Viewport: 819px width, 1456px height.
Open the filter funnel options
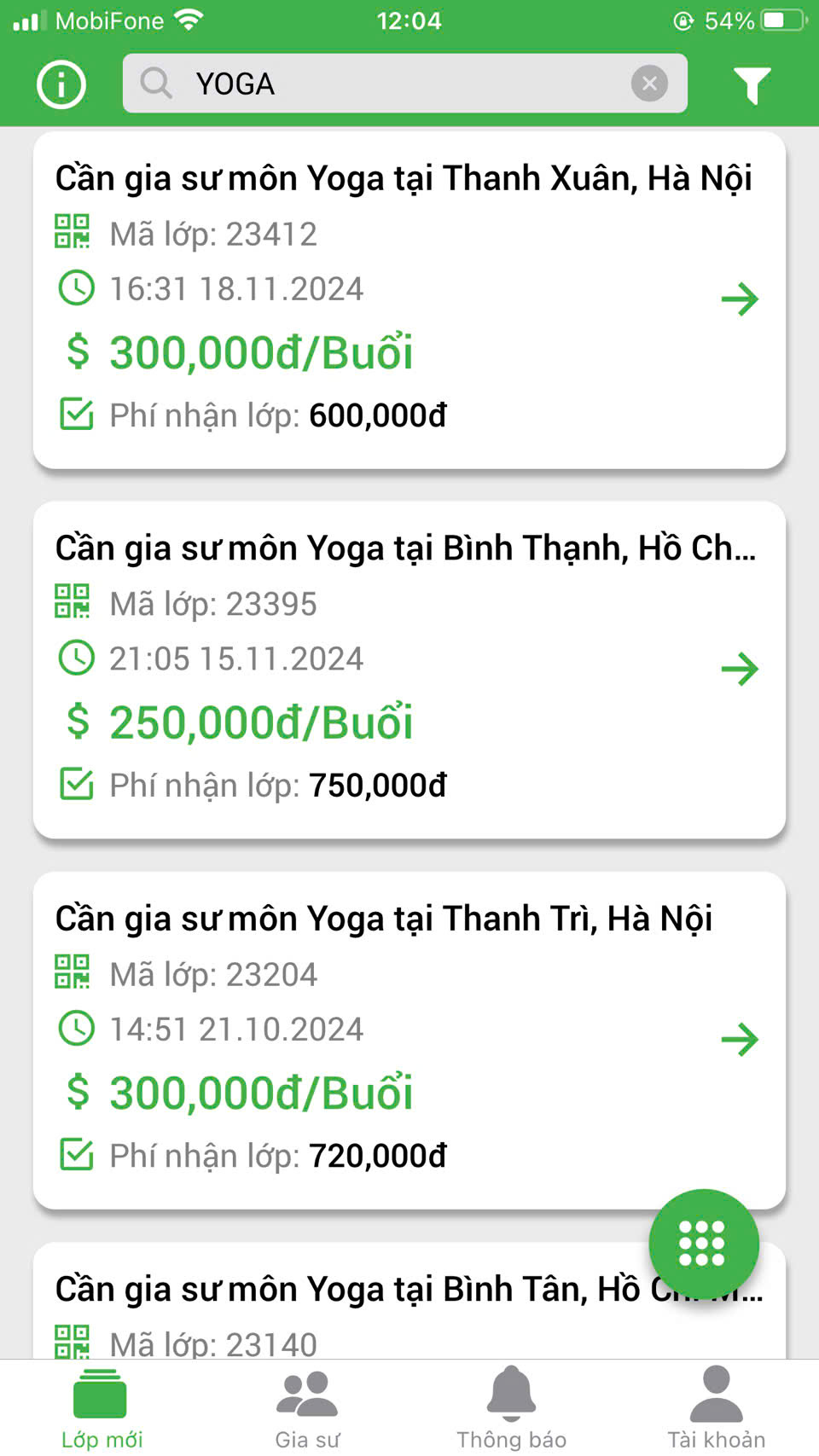[x=752, y=85]
